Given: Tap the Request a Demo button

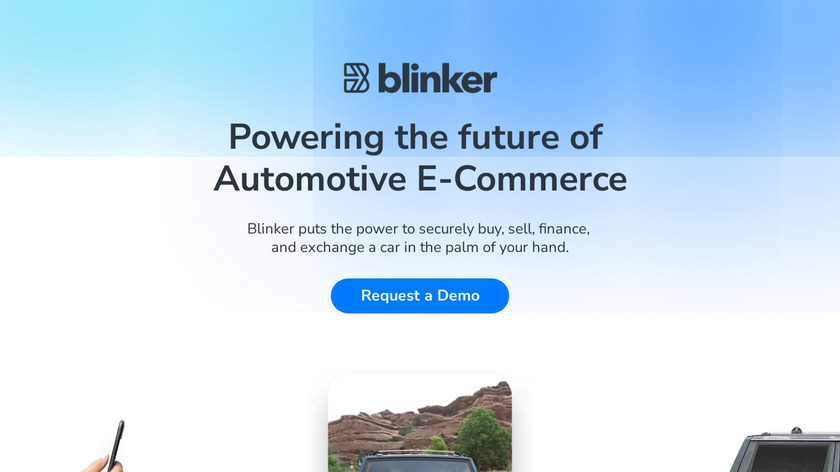Looking at the screenshot, I should click(420, 296).
